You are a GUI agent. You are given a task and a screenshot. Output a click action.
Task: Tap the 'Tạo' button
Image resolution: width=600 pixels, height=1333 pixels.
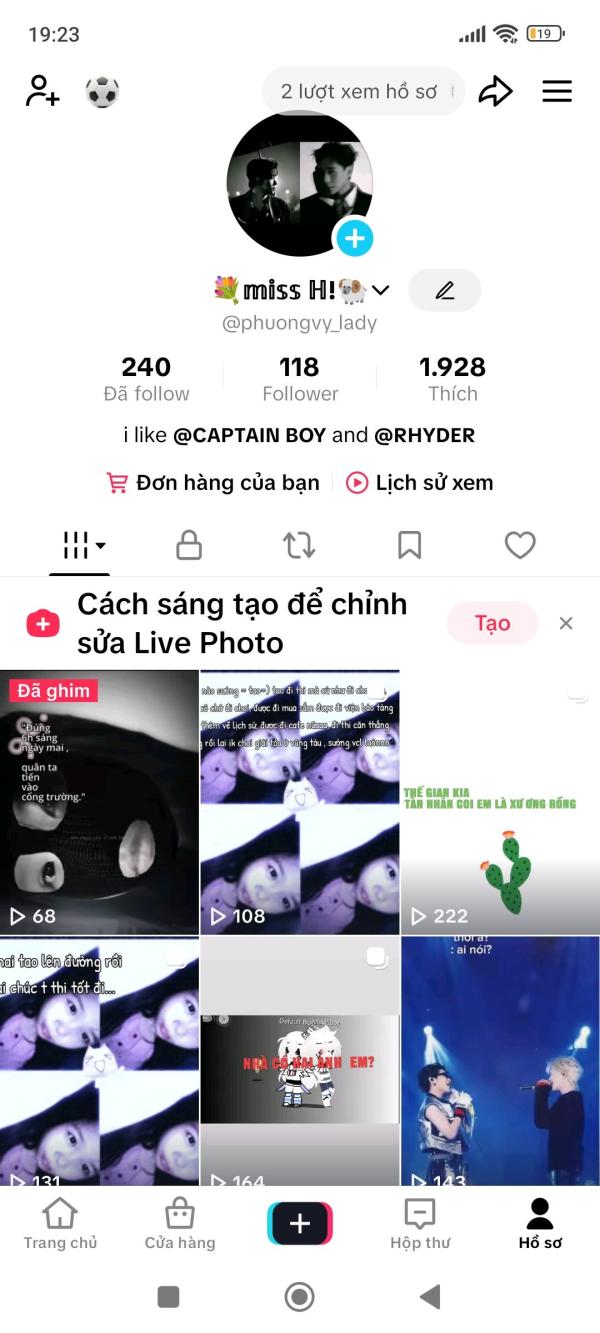(492, 623)
